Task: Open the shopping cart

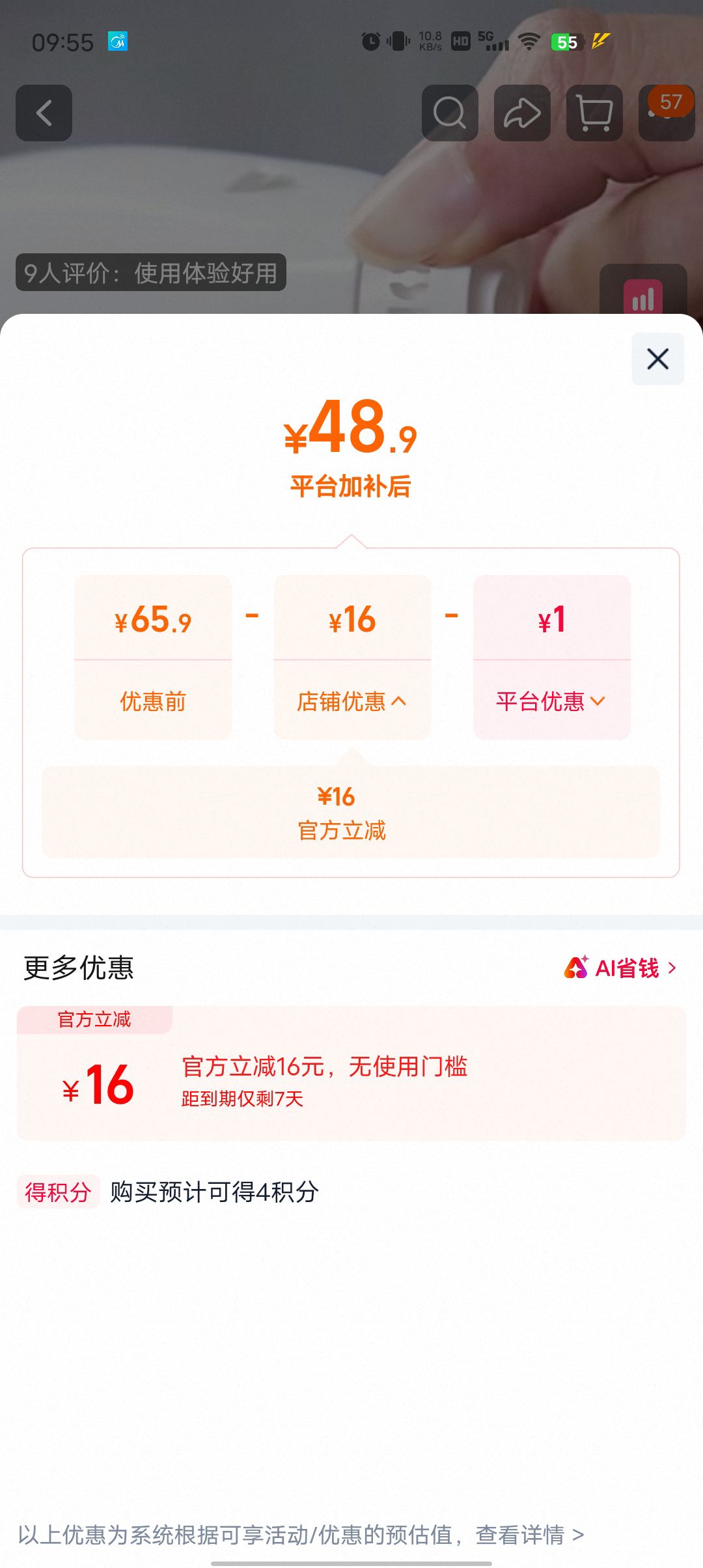Action: point(594,113)
